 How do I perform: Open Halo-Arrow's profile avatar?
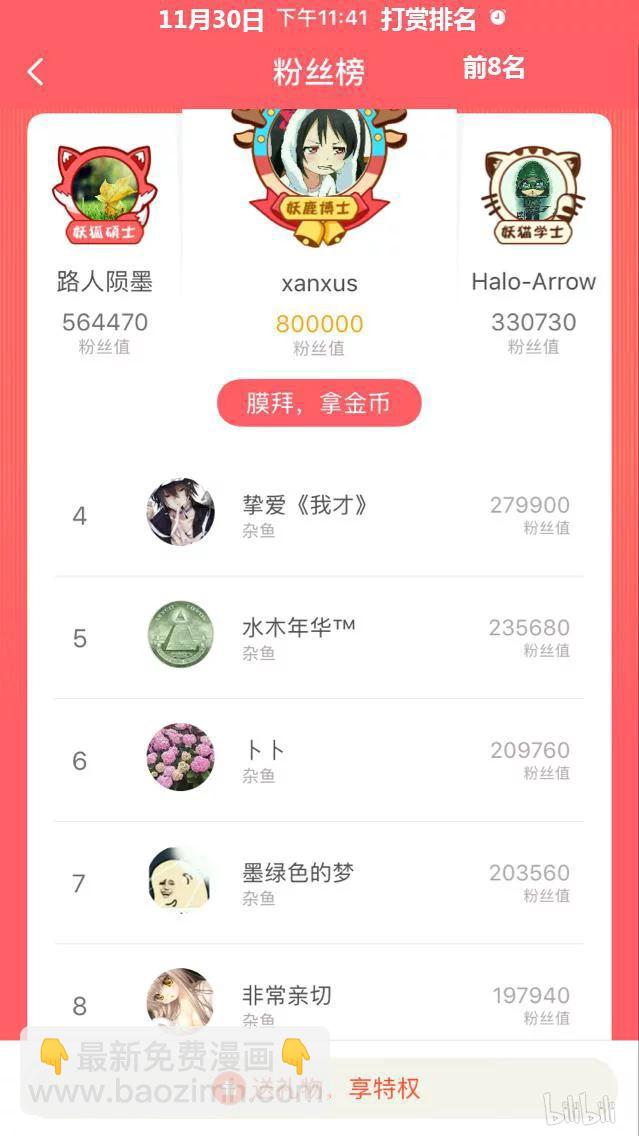533,196
